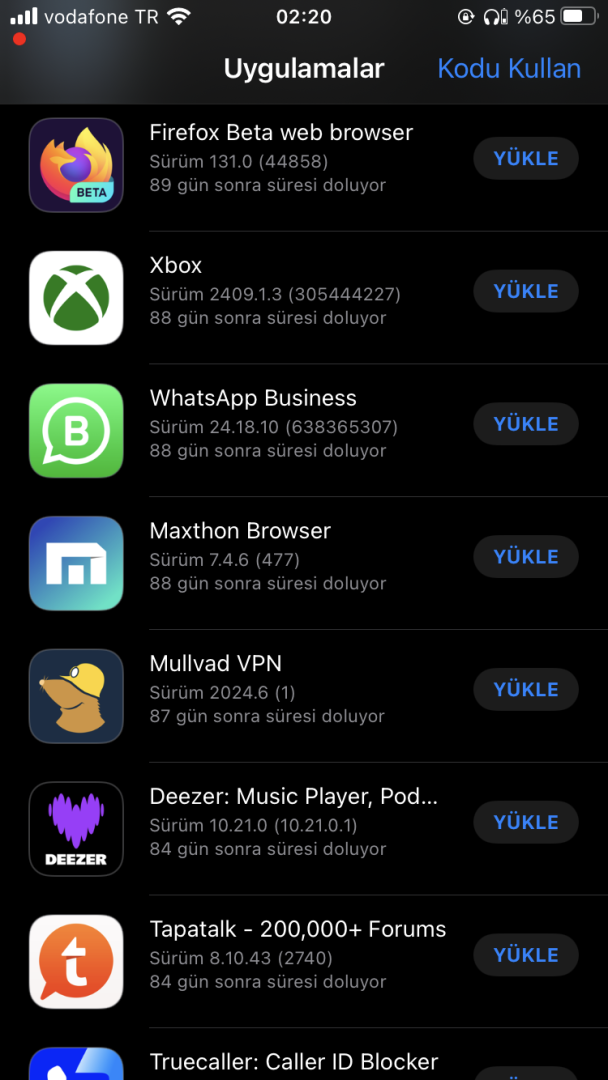The image size is (608, 1080).
Task: Install Tapatalk forums app
Action: [x=526, y=955]
